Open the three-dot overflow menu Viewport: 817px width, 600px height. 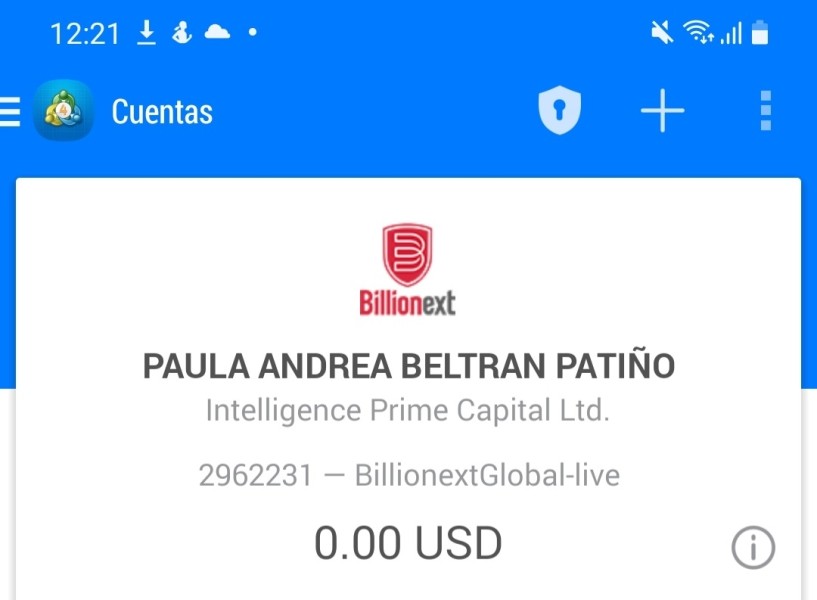(x=765, y=110)
